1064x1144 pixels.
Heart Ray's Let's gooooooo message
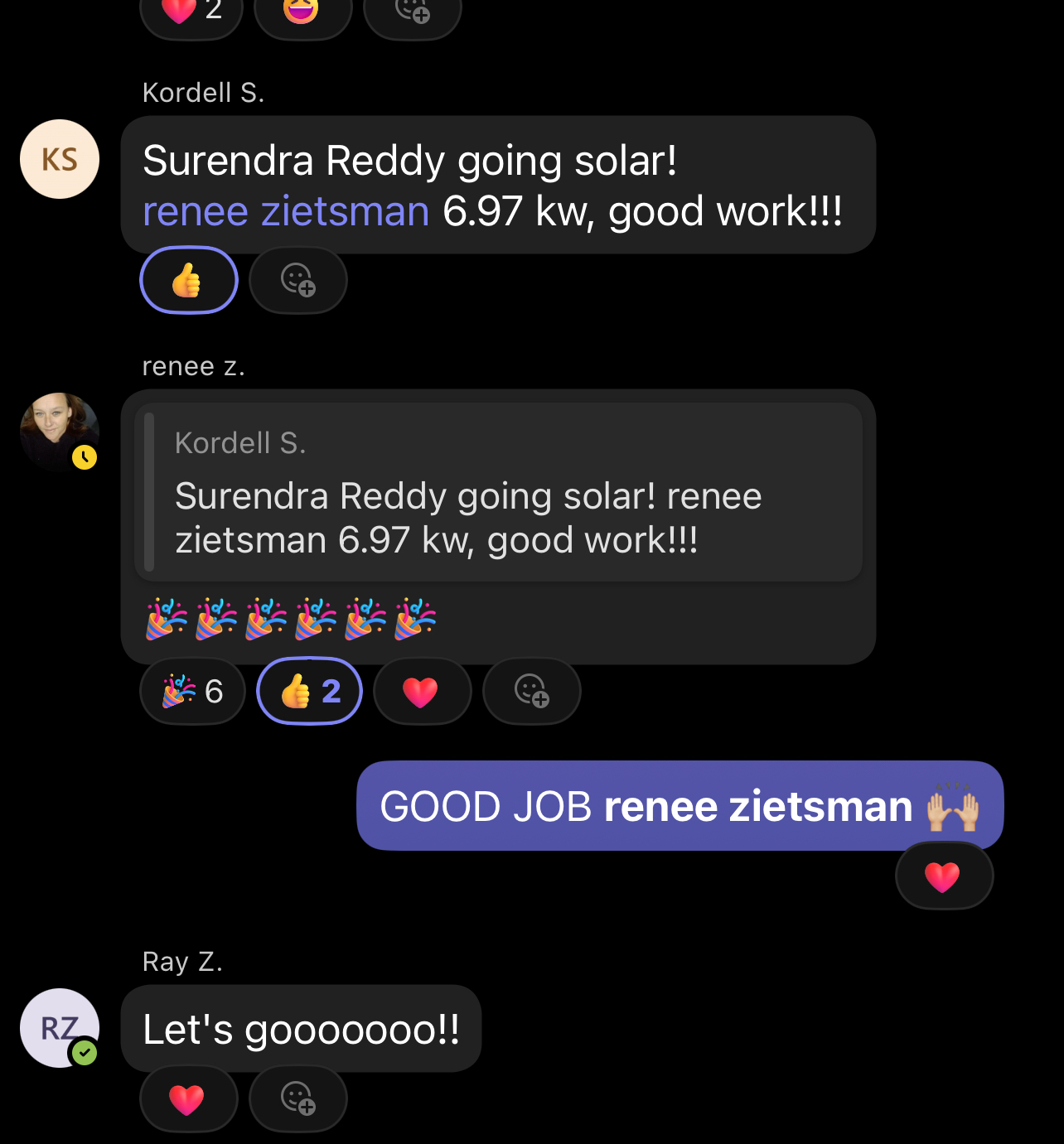click(x=187, y=1099)
